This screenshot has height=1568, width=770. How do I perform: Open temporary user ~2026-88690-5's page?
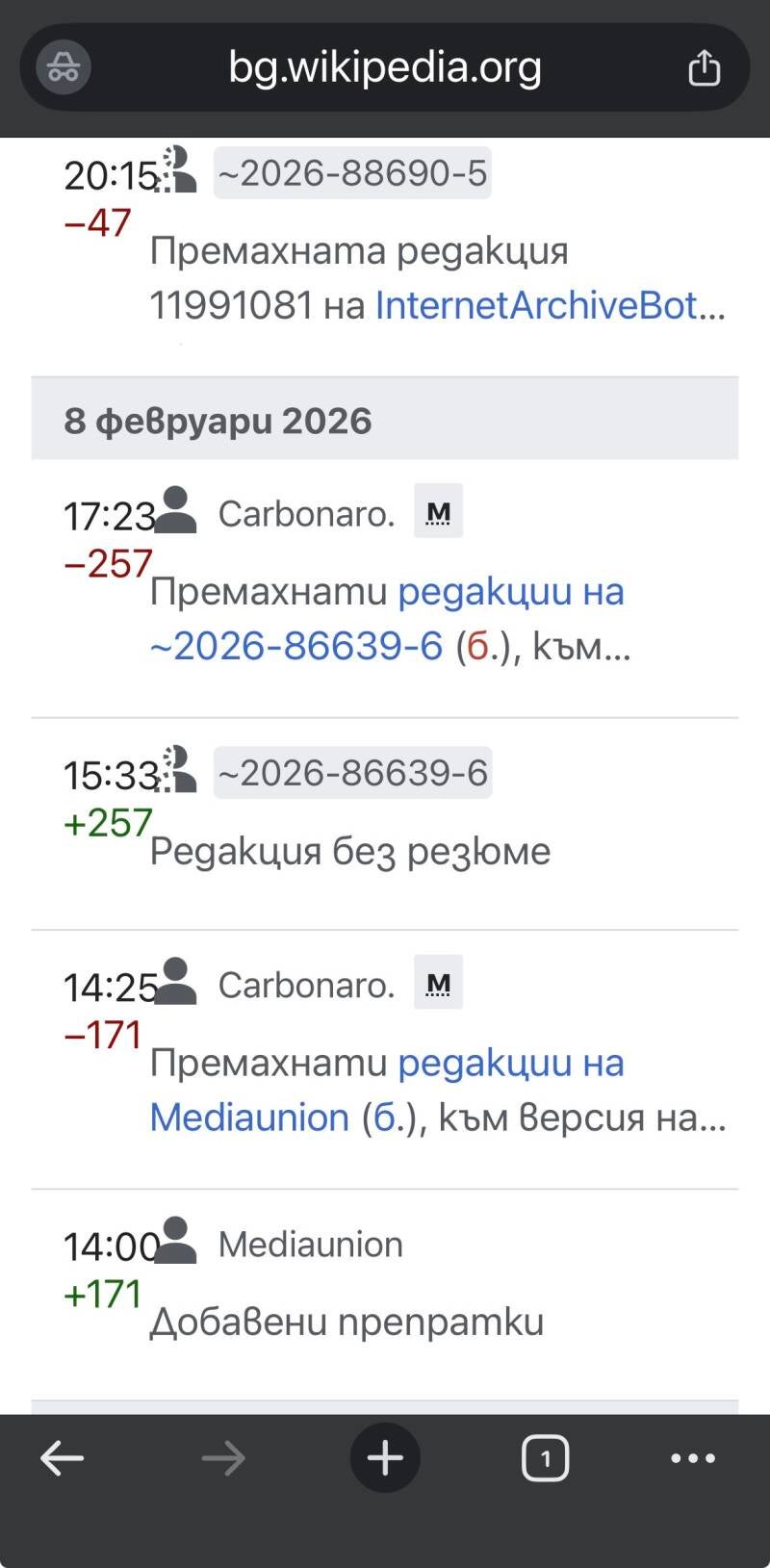coord(352,174)
